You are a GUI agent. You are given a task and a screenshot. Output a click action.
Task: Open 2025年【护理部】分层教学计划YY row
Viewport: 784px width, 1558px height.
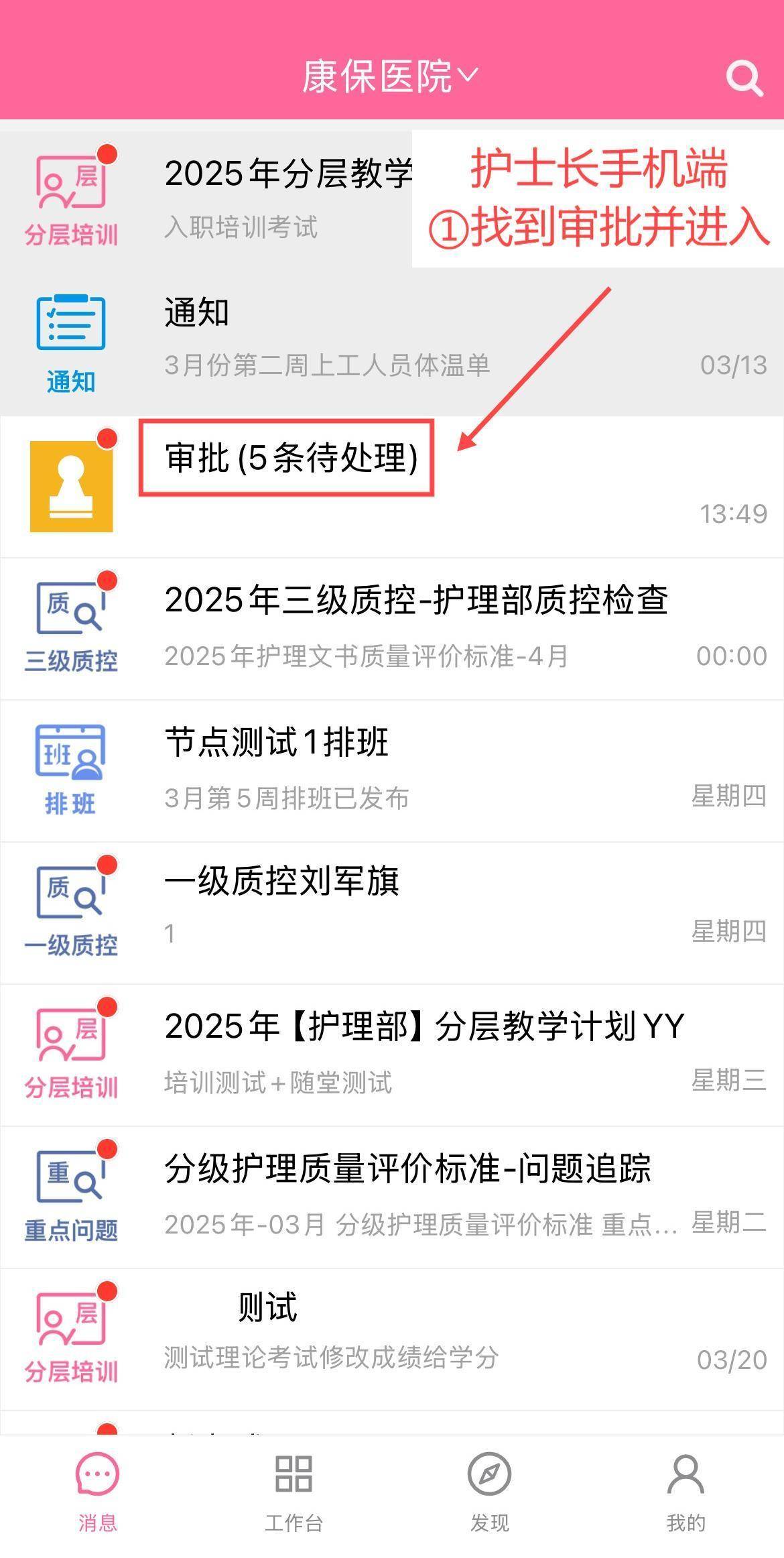pyautogui.click(x=392, y=1055)
